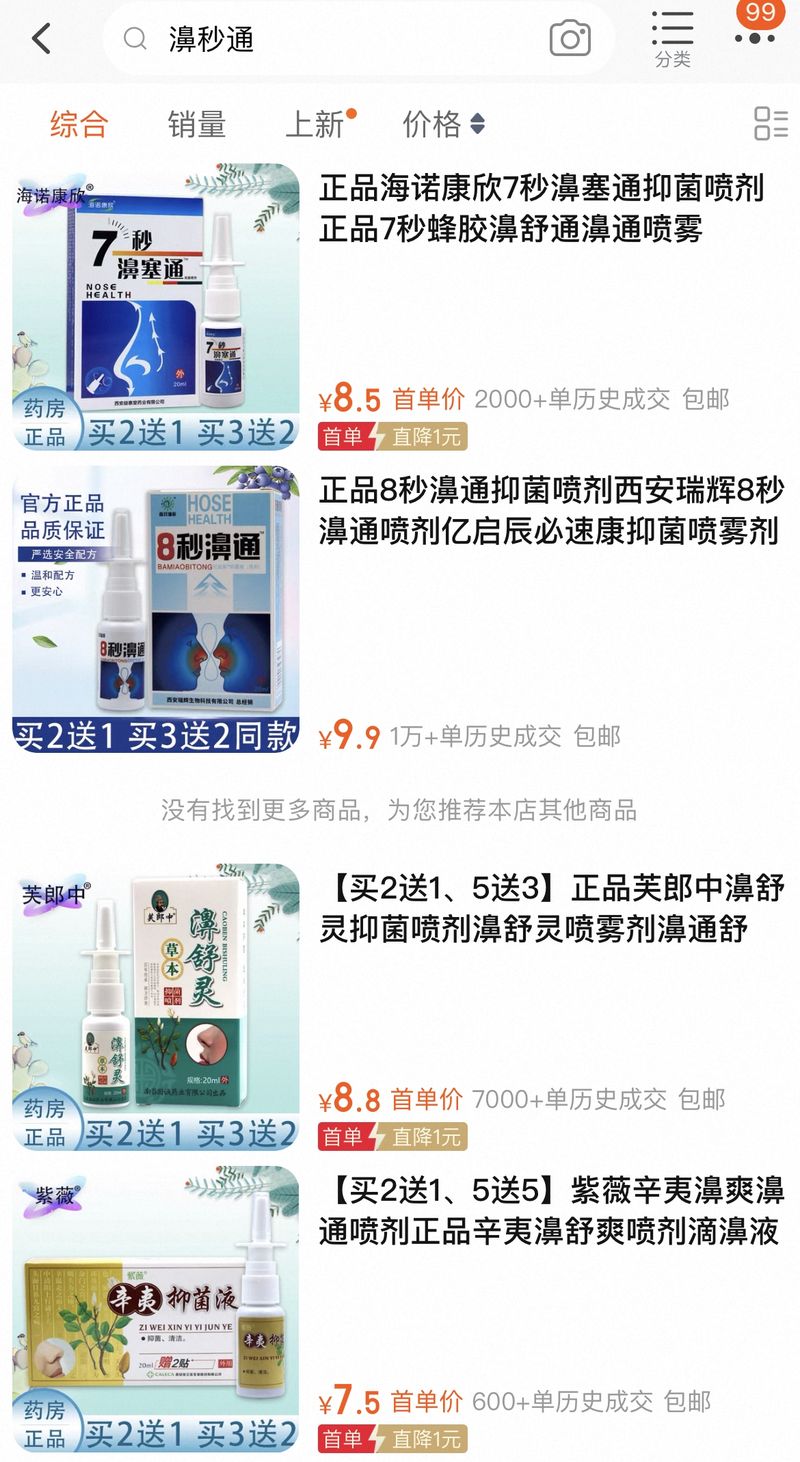
Task: Open the 海诺康欣7秒濞塞通 product
Action: 541,208
